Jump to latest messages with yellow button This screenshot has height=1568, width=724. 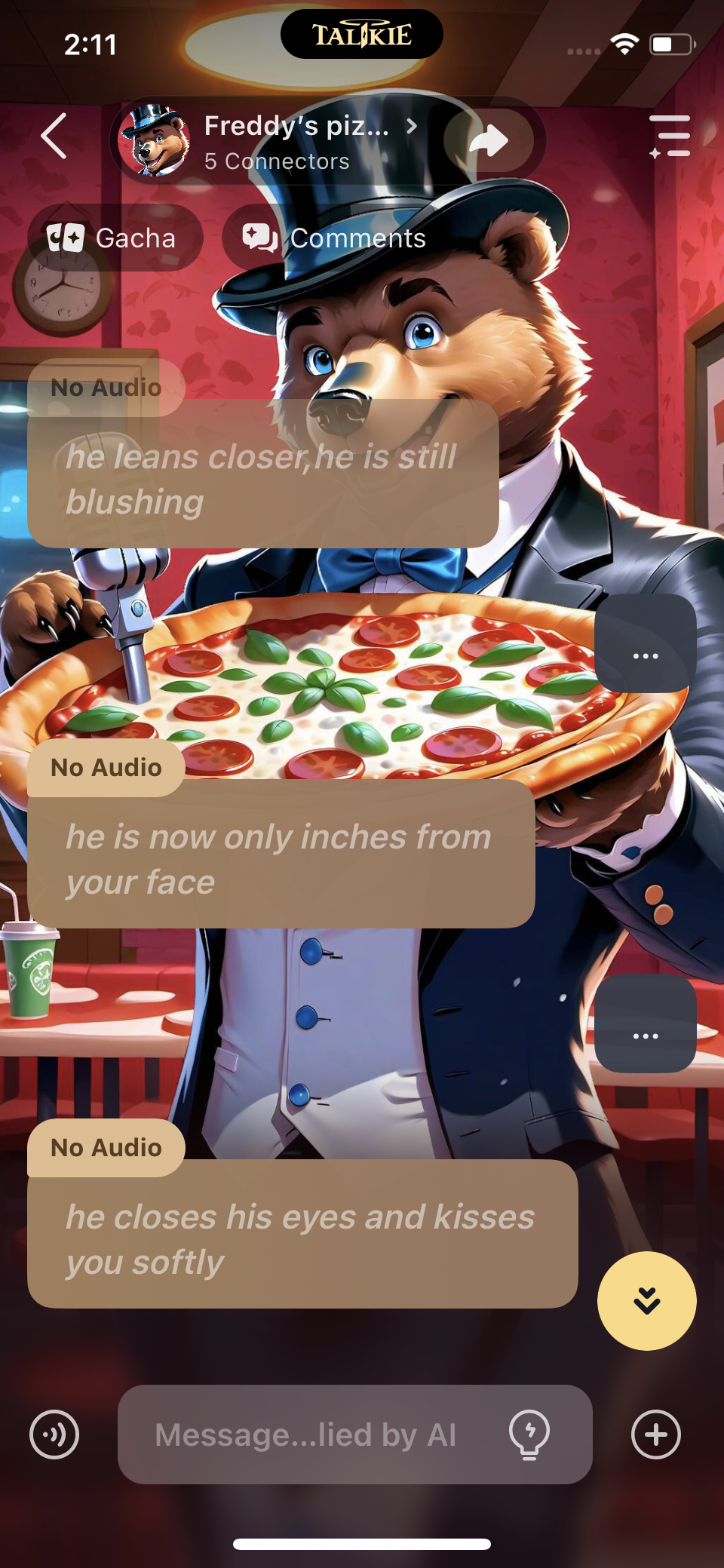point(646,1301)
